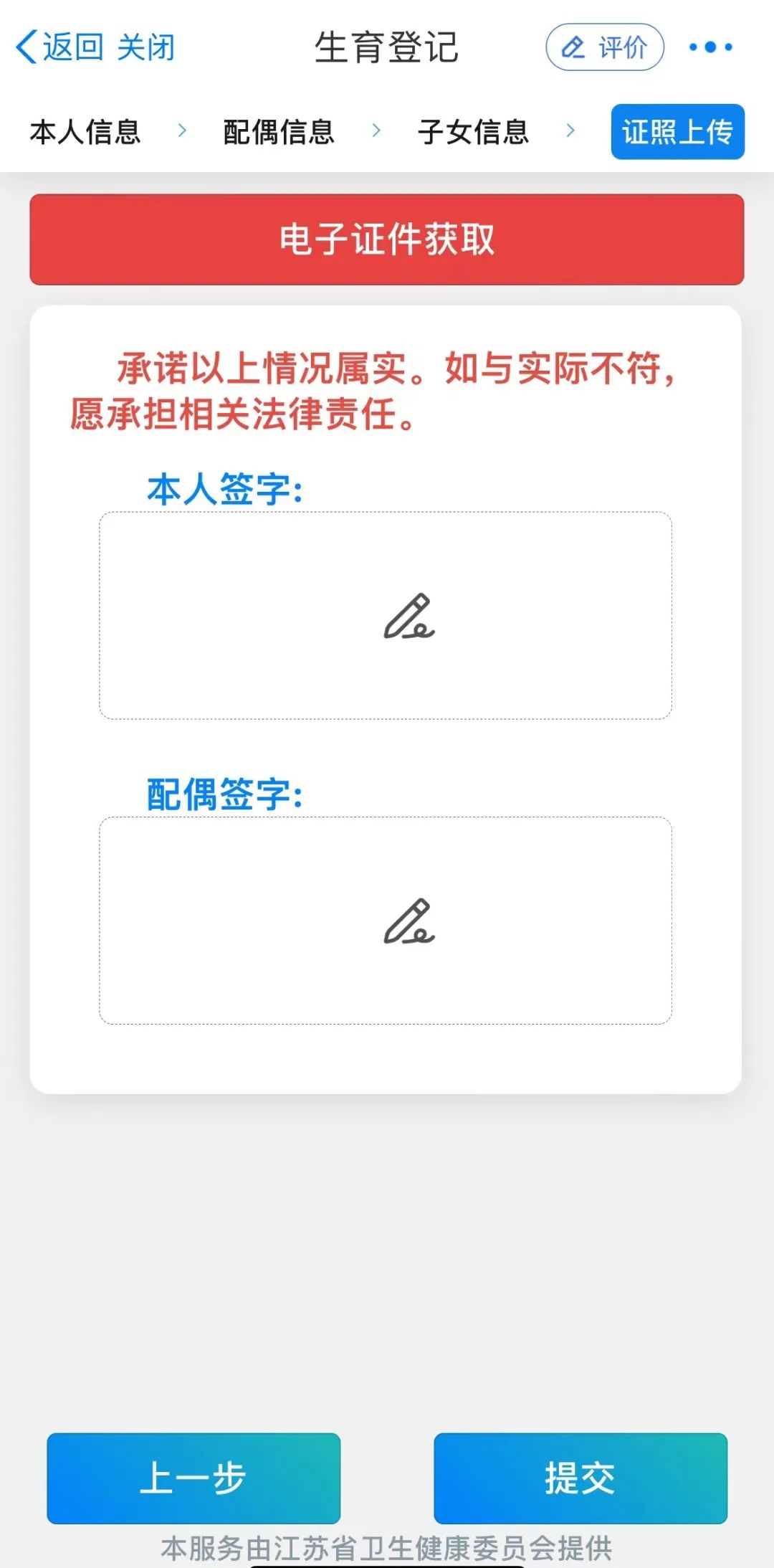The image size is (774, 1568).
Task: Open the 本人签字 signature box
Action: [x=386, y=615]
